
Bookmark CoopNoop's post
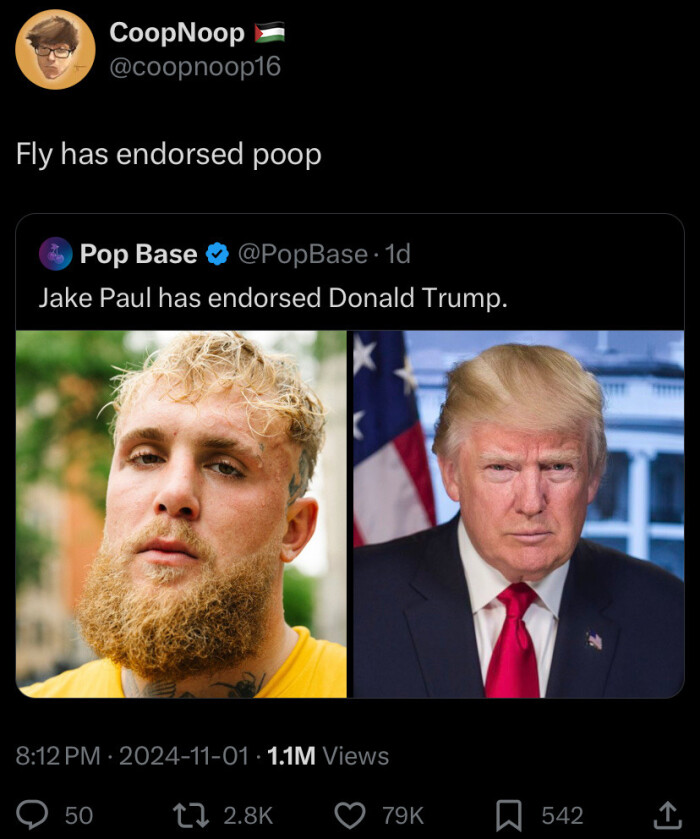coord(510,815)
